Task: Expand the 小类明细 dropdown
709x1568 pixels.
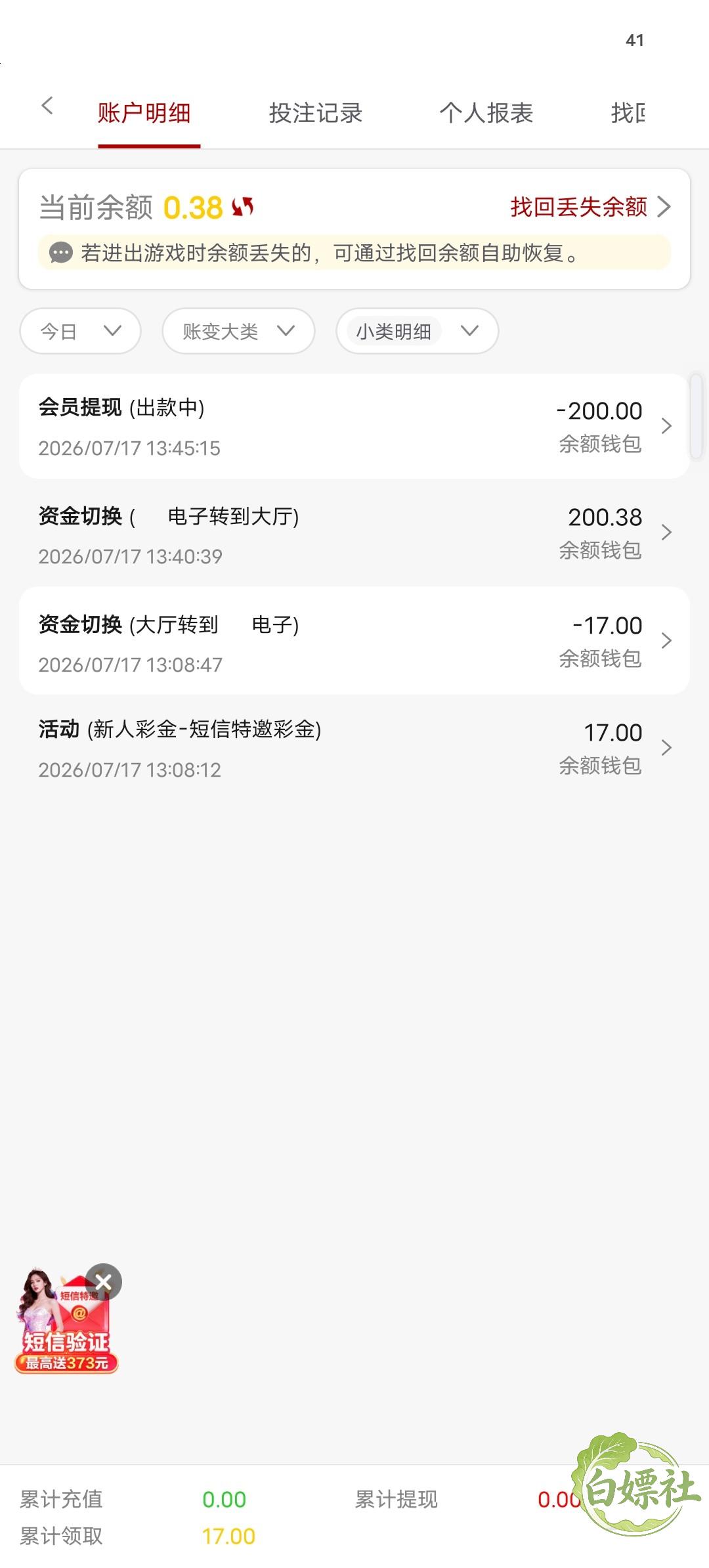Action: coord(418,331)
